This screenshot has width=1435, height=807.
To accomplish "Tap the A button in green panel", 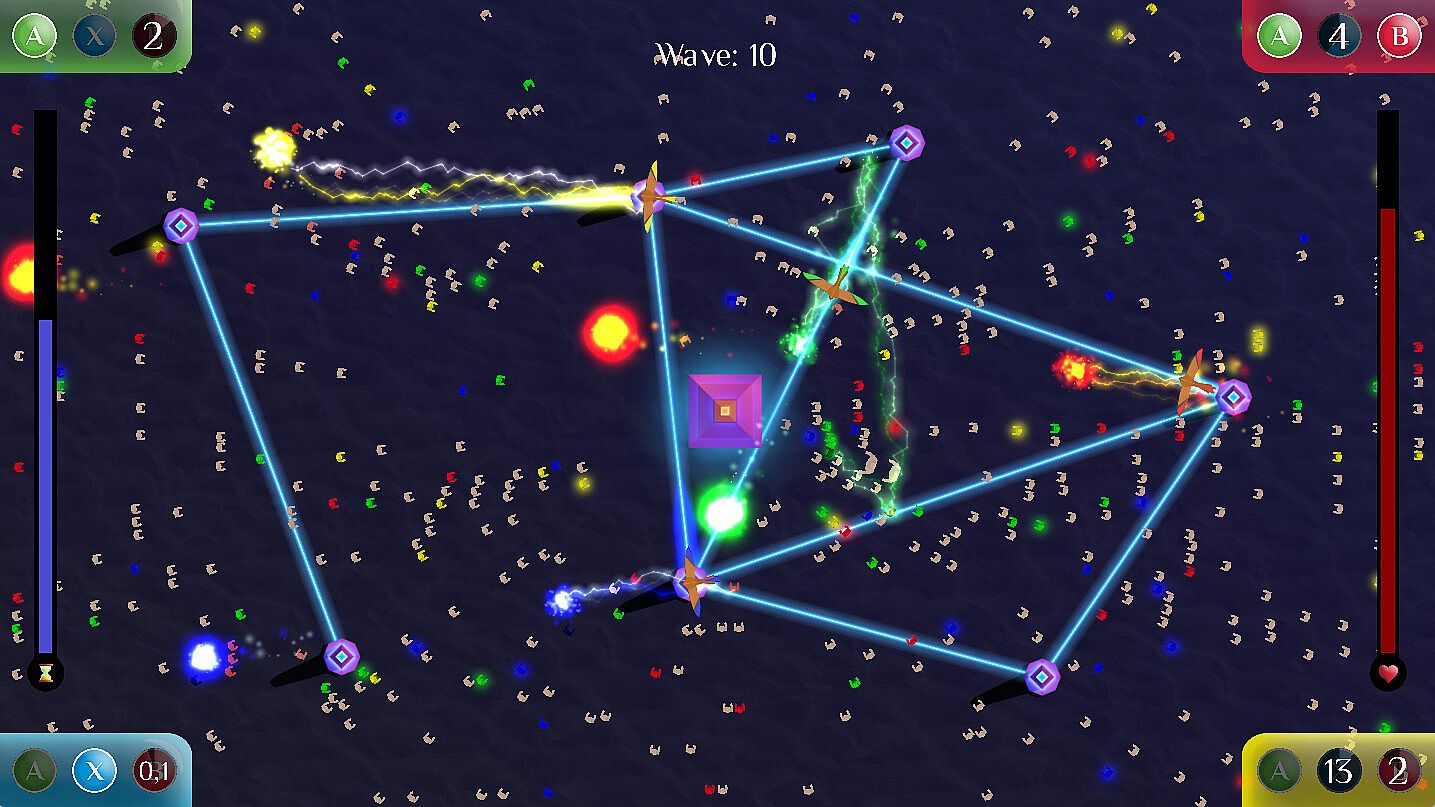I will 34,37.
